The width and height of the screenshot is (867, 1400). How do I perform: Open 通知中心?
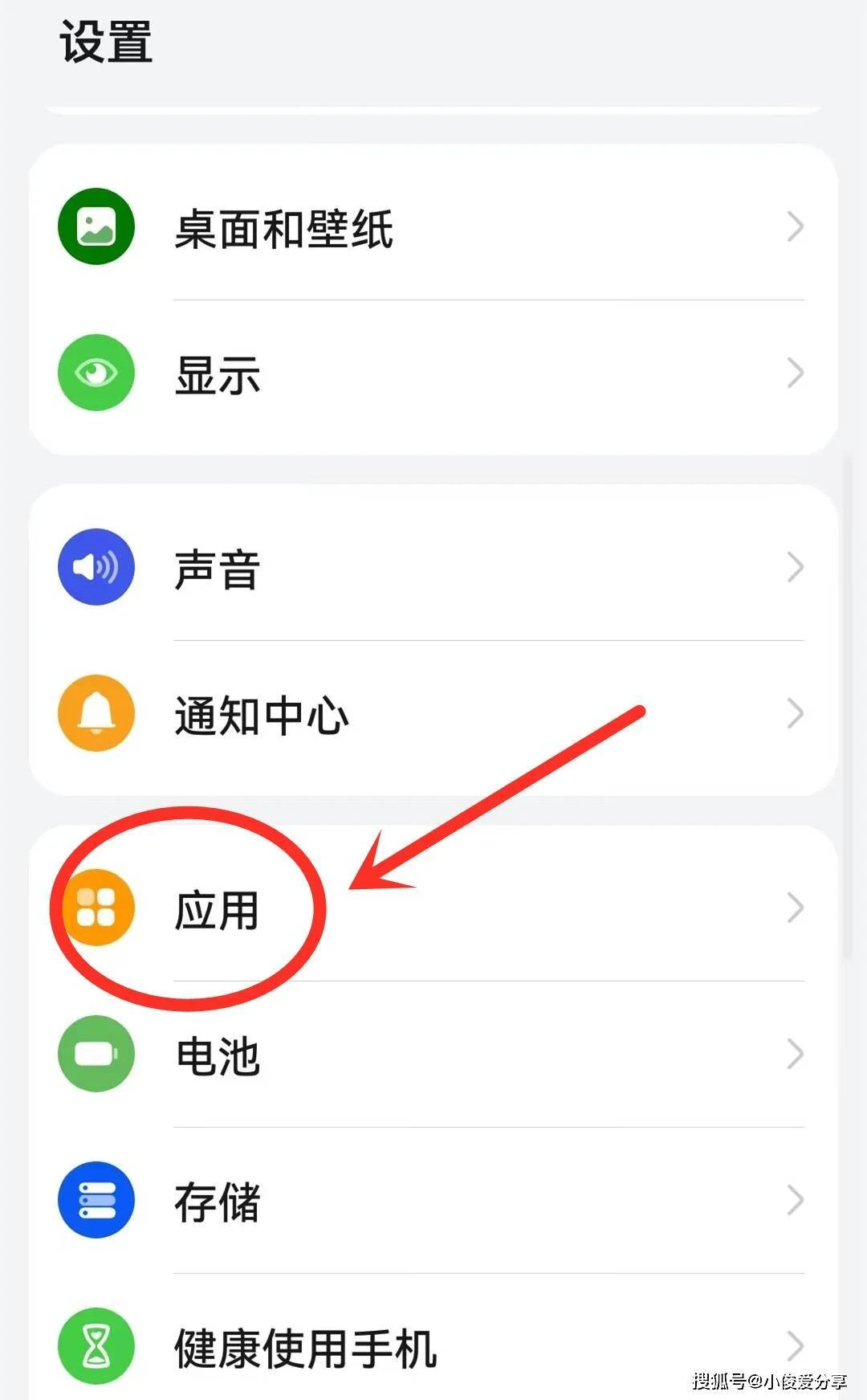(x=433, y=714)
